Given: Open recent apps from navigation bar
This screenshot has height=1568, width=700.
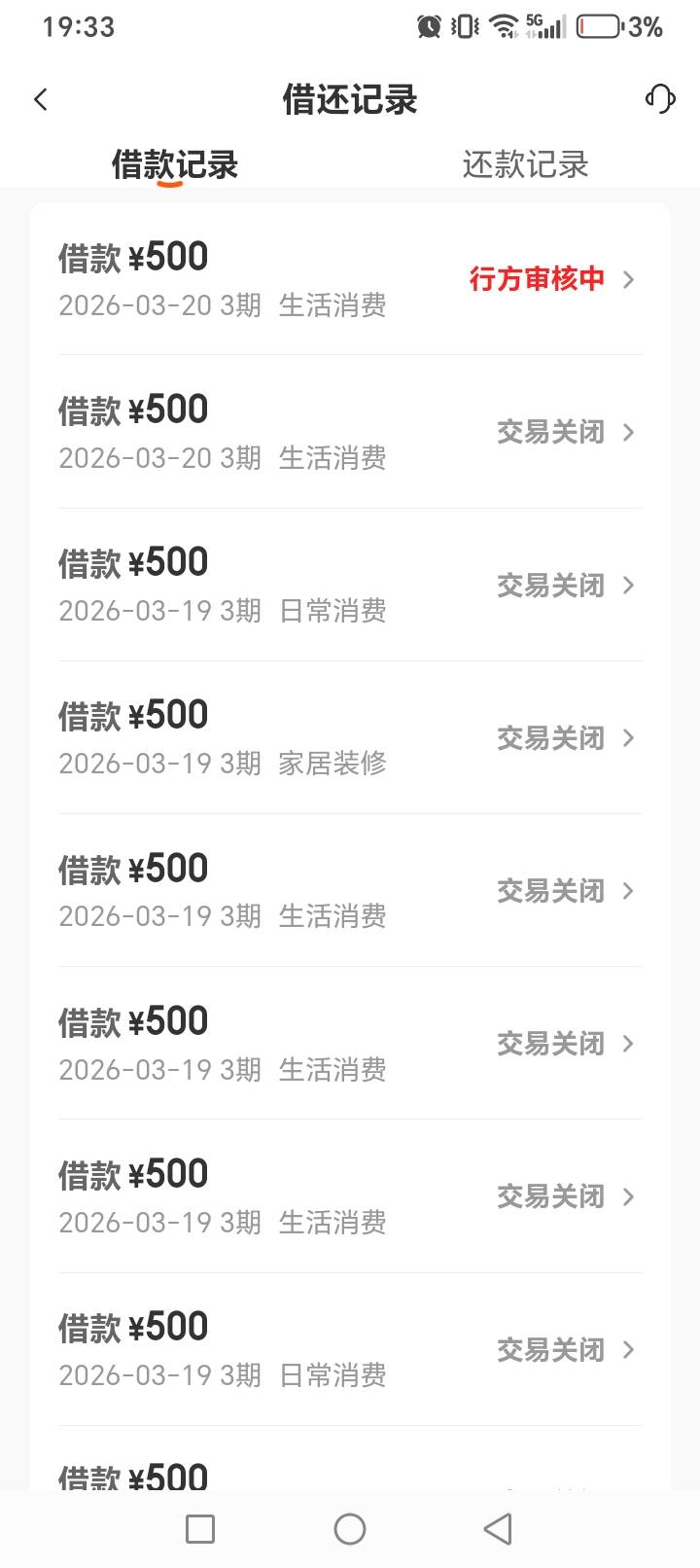Looking at the screenshot, I should point(200,1529).
